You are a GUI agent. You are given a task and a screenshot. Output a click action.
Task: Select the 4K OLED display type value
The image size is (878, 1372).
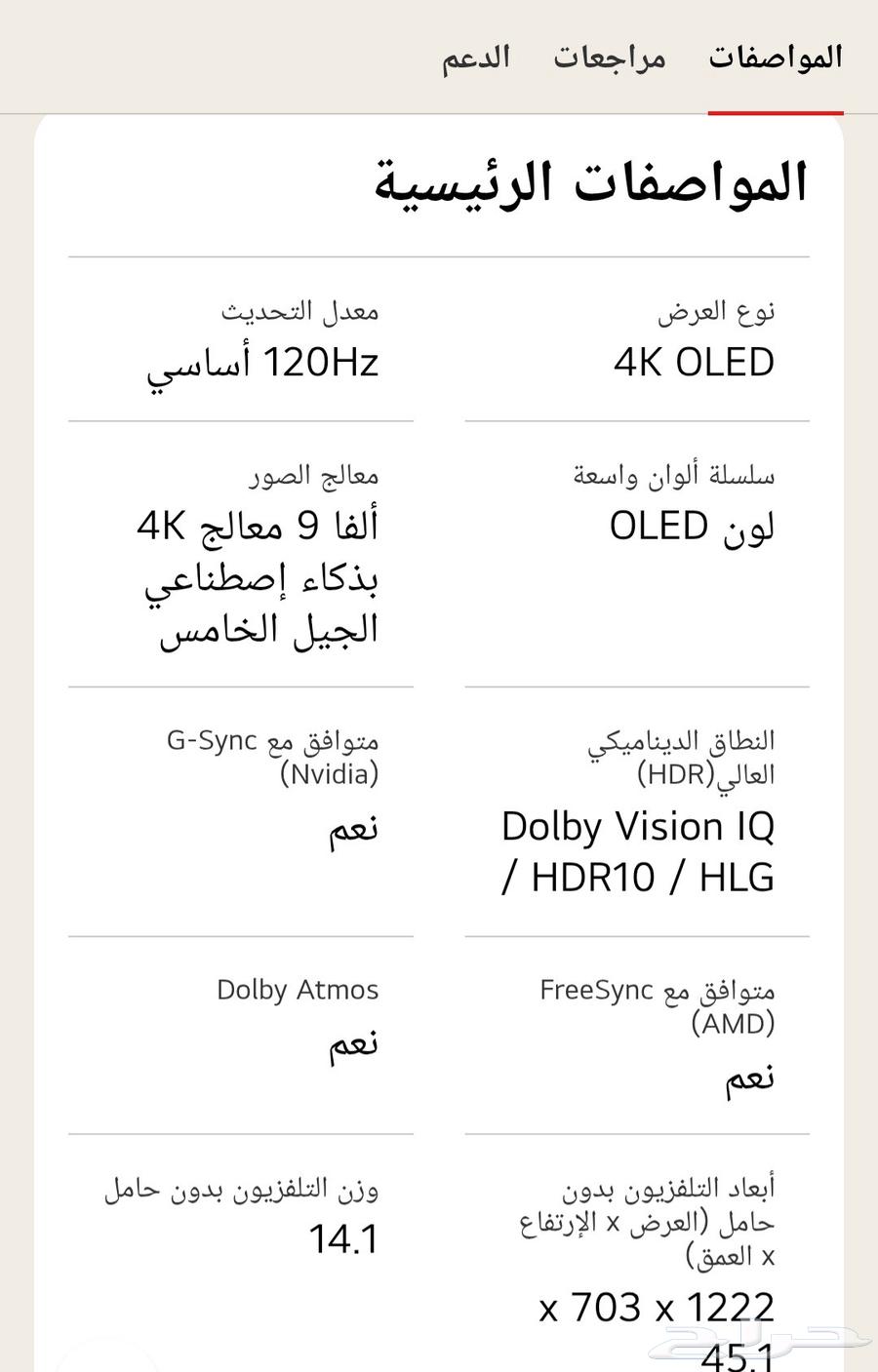point(695,362)
